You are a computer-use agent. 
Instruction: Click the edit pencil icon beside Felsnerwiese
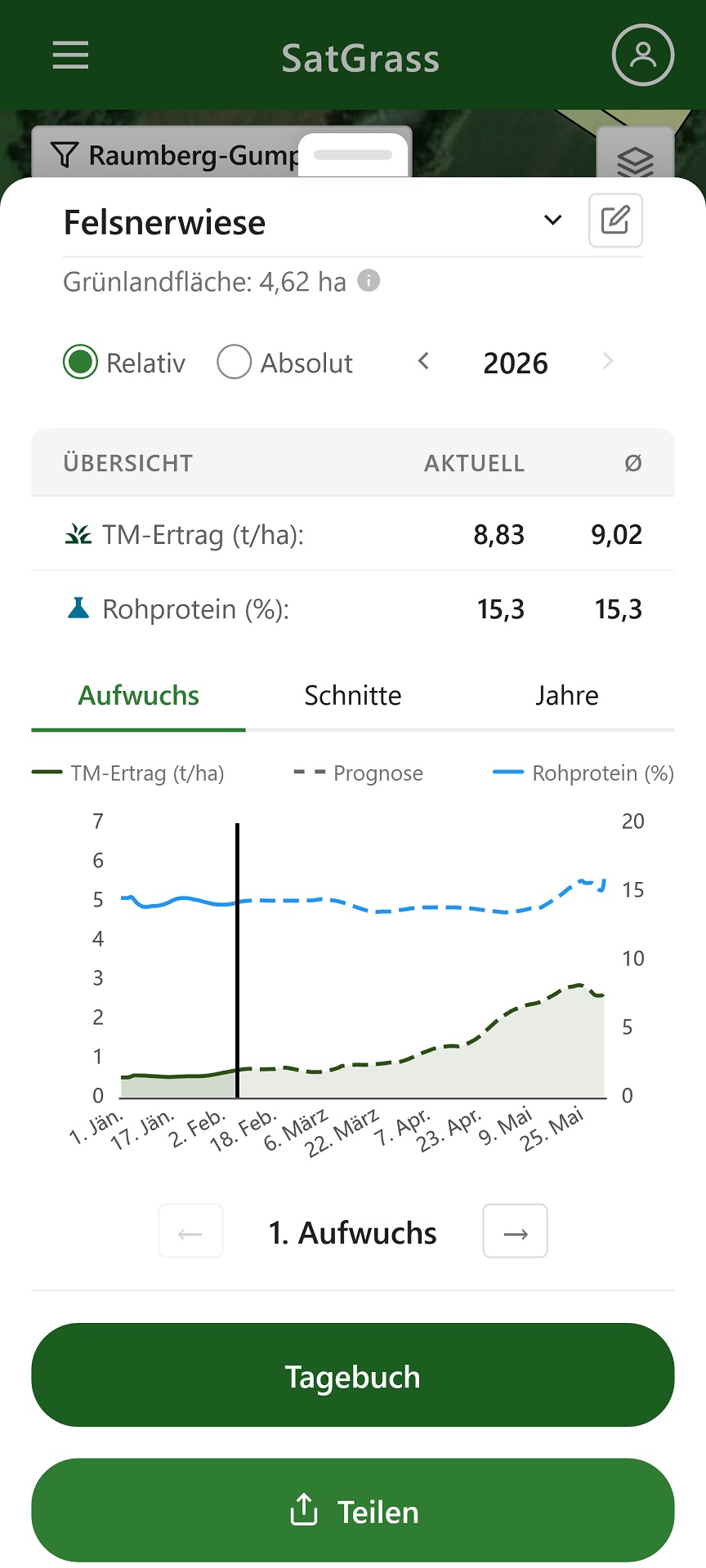[x=614, y=220]
